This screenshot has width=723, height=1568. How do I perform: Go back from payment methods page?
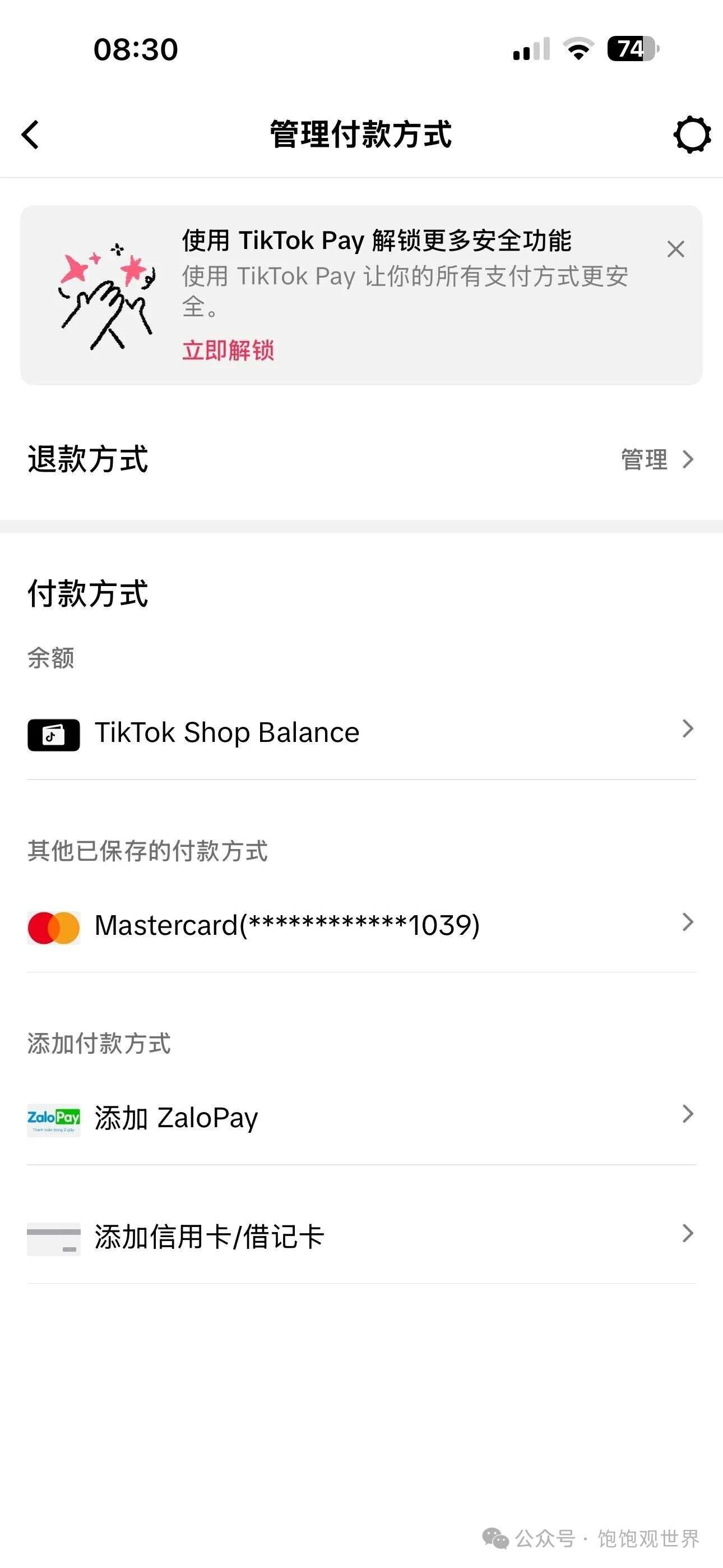coord(30,135)
